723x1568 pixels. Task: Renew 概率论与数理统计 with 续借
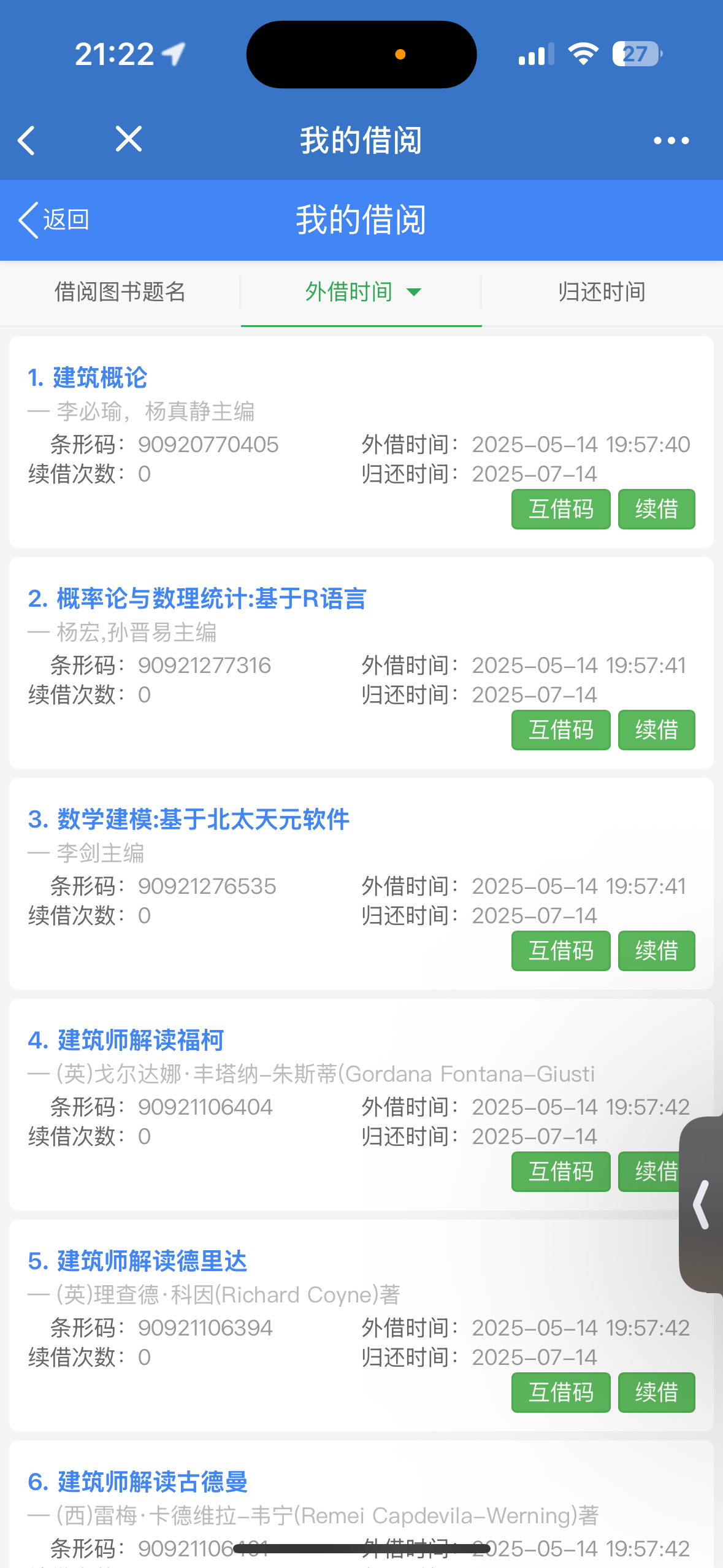[656, 730]
